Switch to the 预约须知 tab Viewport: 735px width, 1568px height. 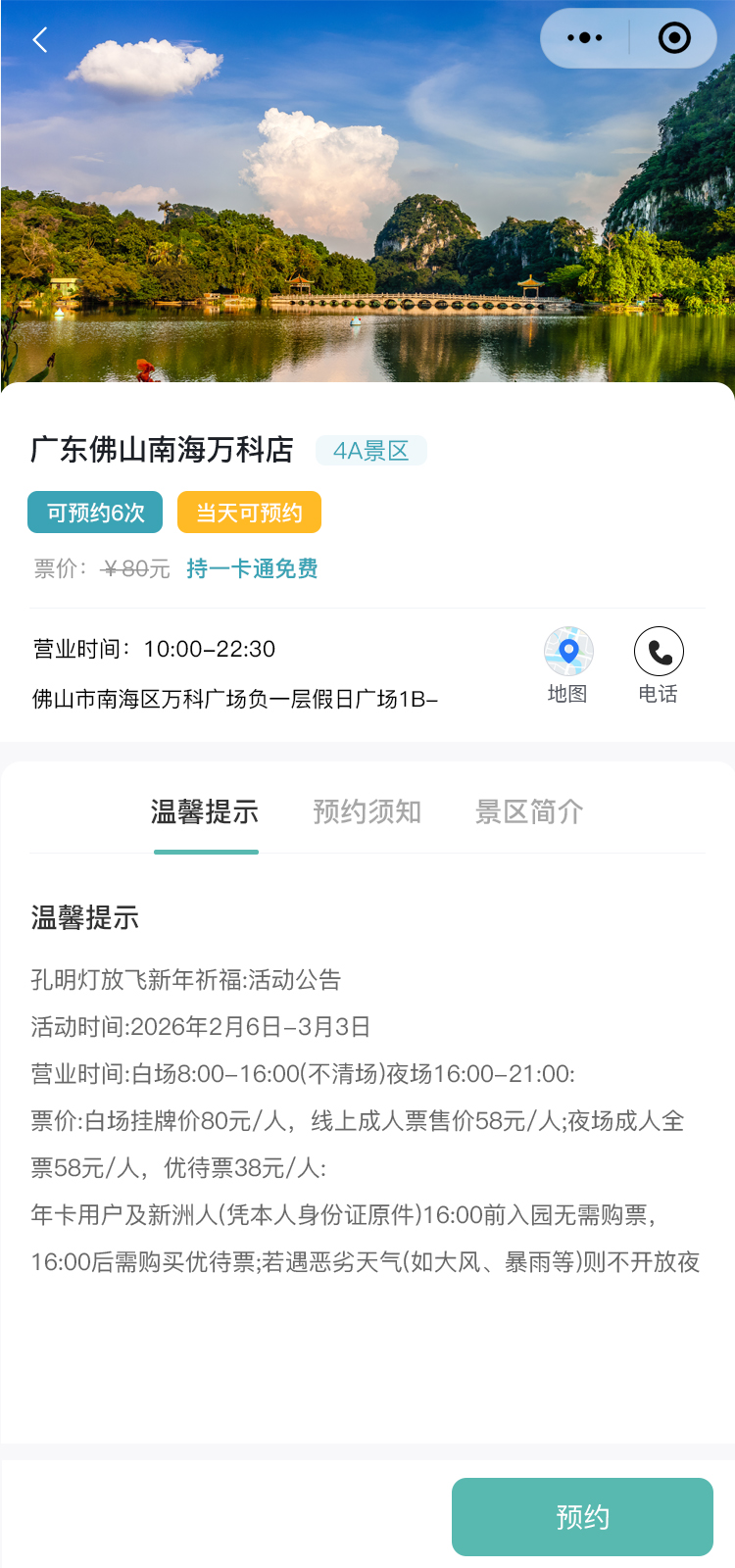point(367,812)
